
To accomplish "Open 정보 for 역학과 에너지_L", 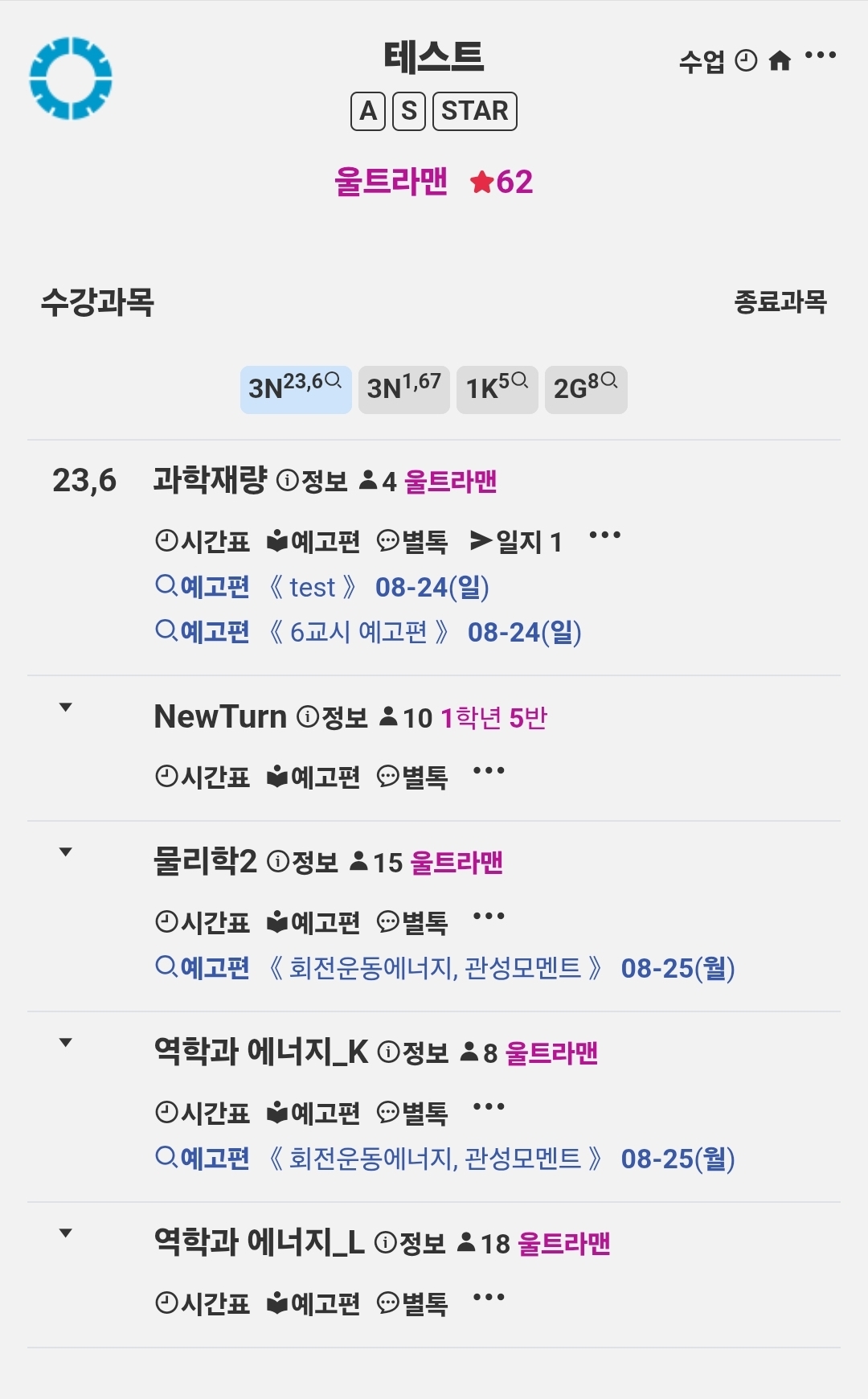I will point(410,1244).
